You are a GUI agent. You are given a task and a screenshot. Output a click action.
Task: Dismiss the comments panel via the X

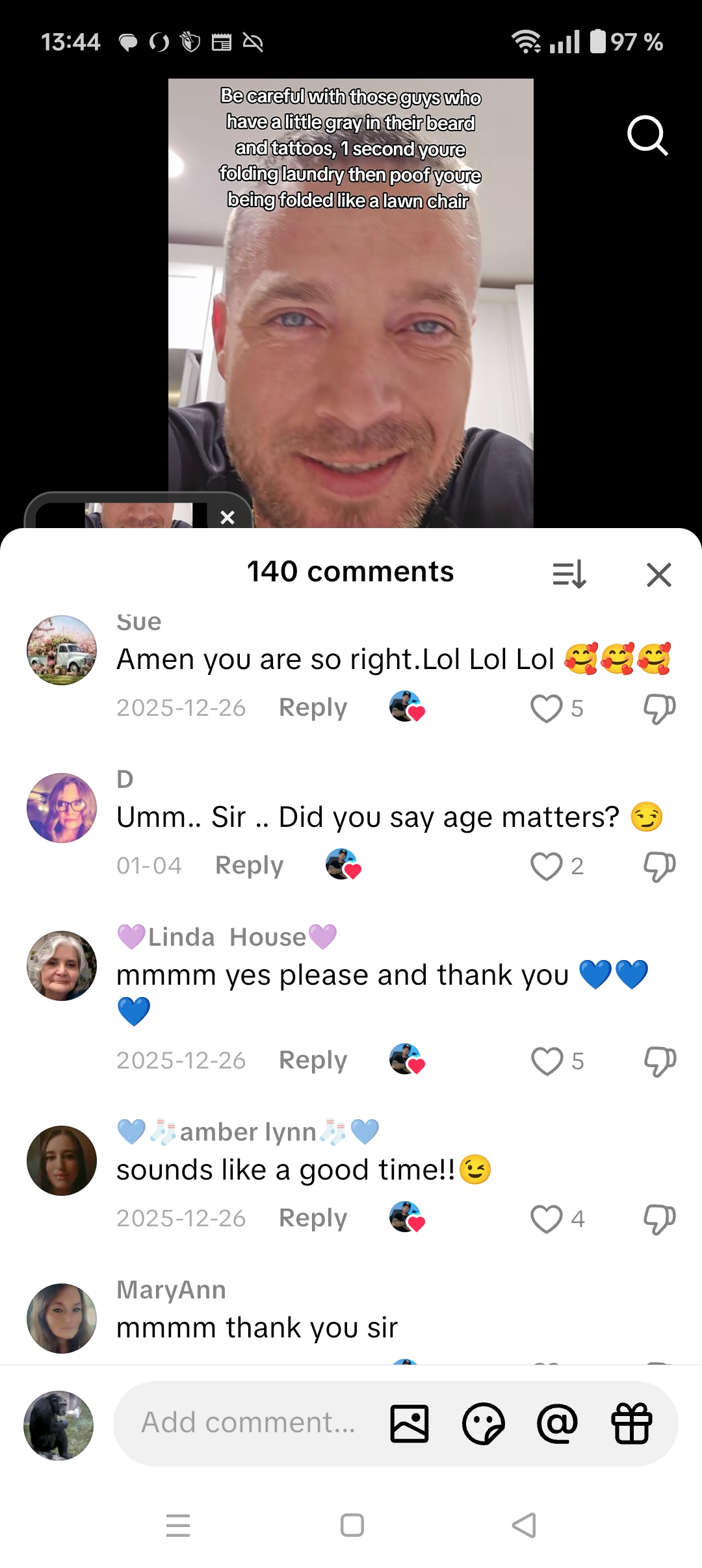659,574
